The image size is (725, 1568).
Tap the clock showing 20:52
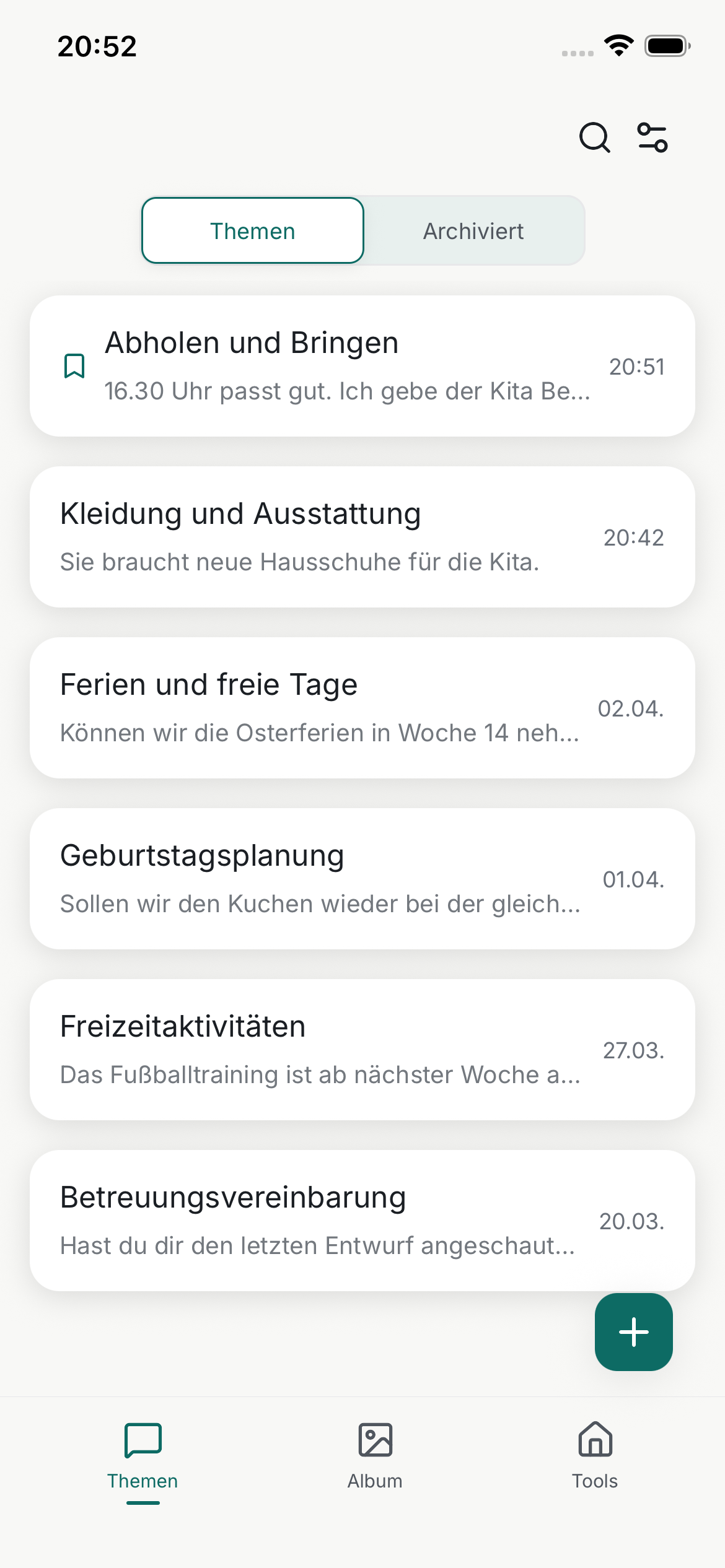(96, 46)
